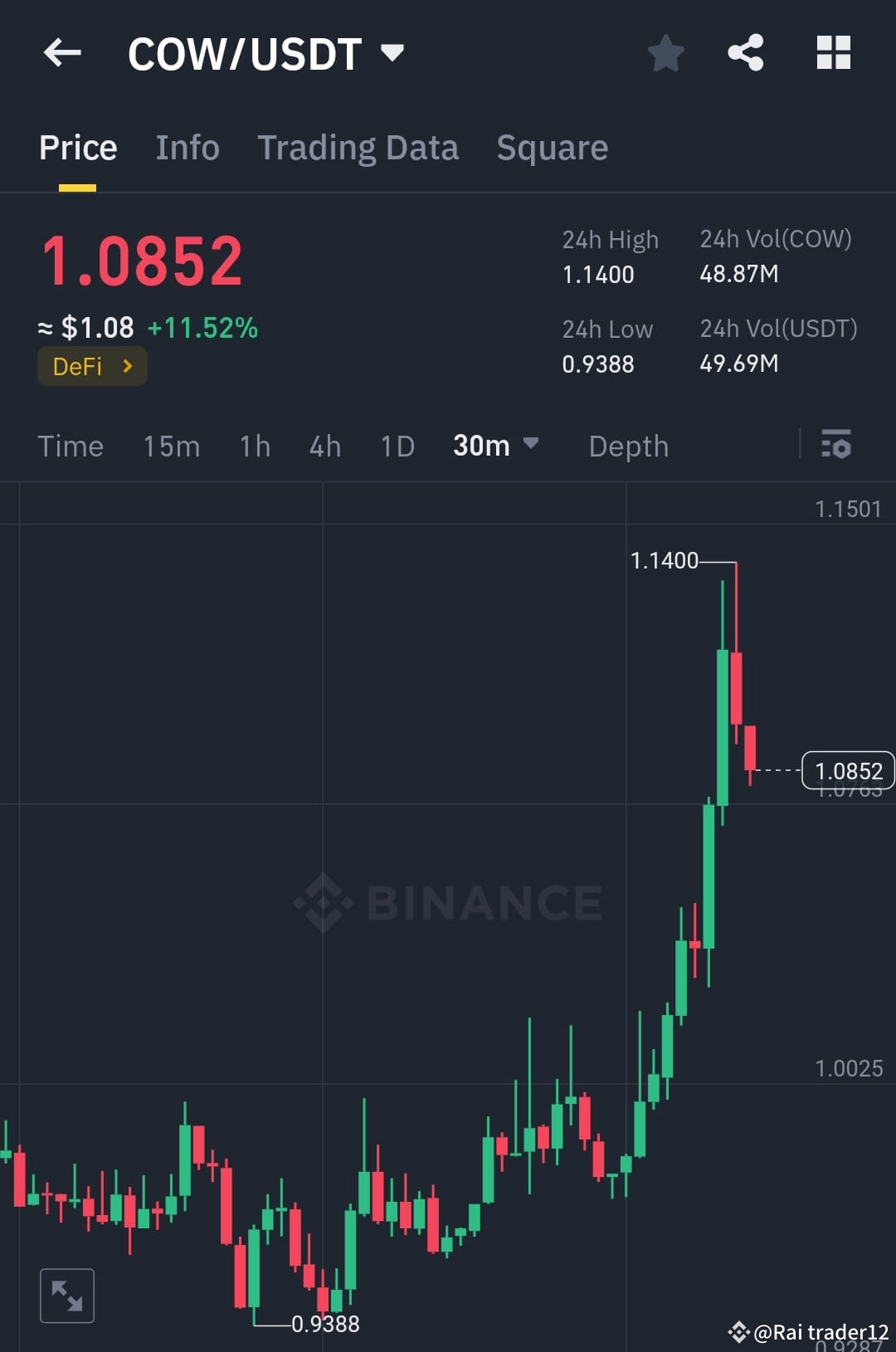Go back with the arrow icon
This screenshot has width=896, height=1352.
click(62, 52)
